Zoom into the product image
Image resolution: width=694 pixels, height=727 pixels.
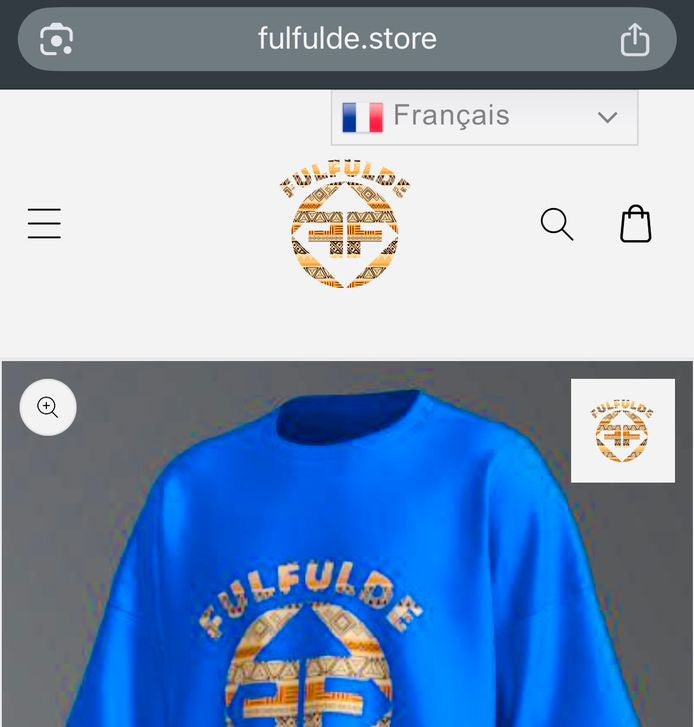[48, 407]
